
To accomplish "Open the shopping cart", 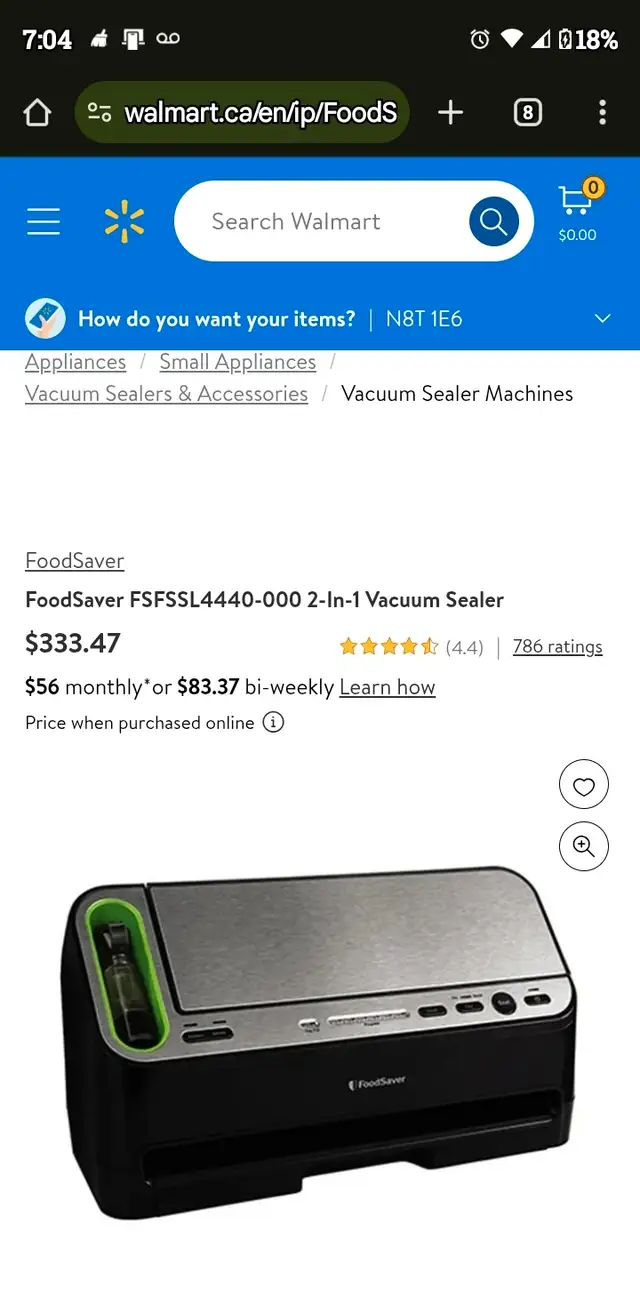I will point(577,212).
